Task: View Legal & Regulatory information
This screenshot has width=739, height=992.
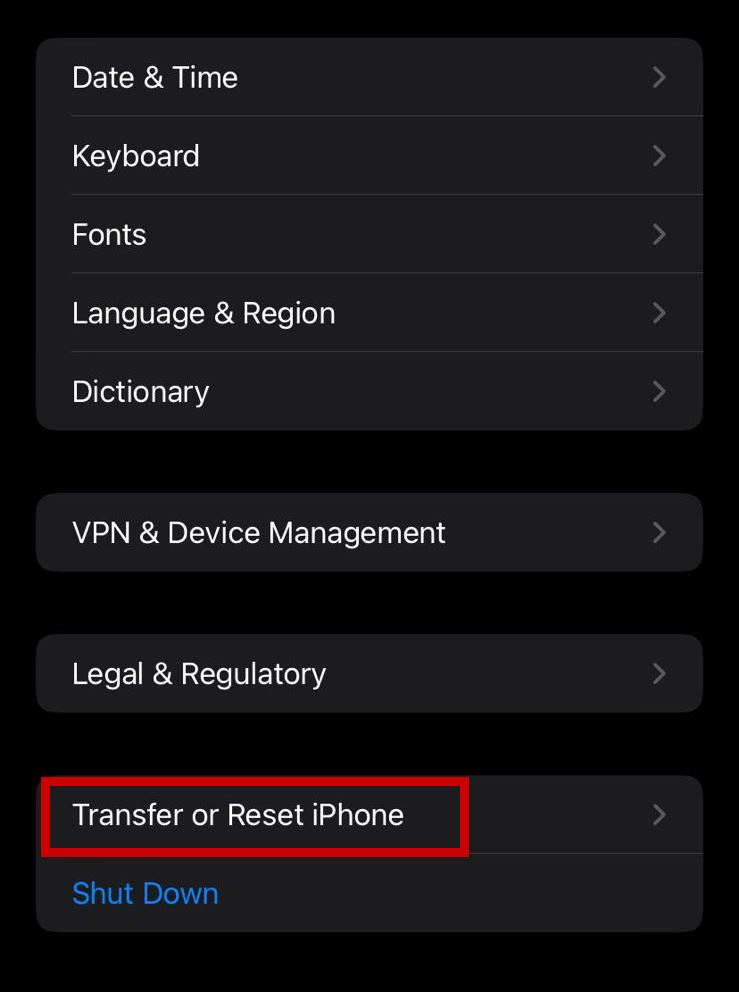Action: [x=368, y=673]
